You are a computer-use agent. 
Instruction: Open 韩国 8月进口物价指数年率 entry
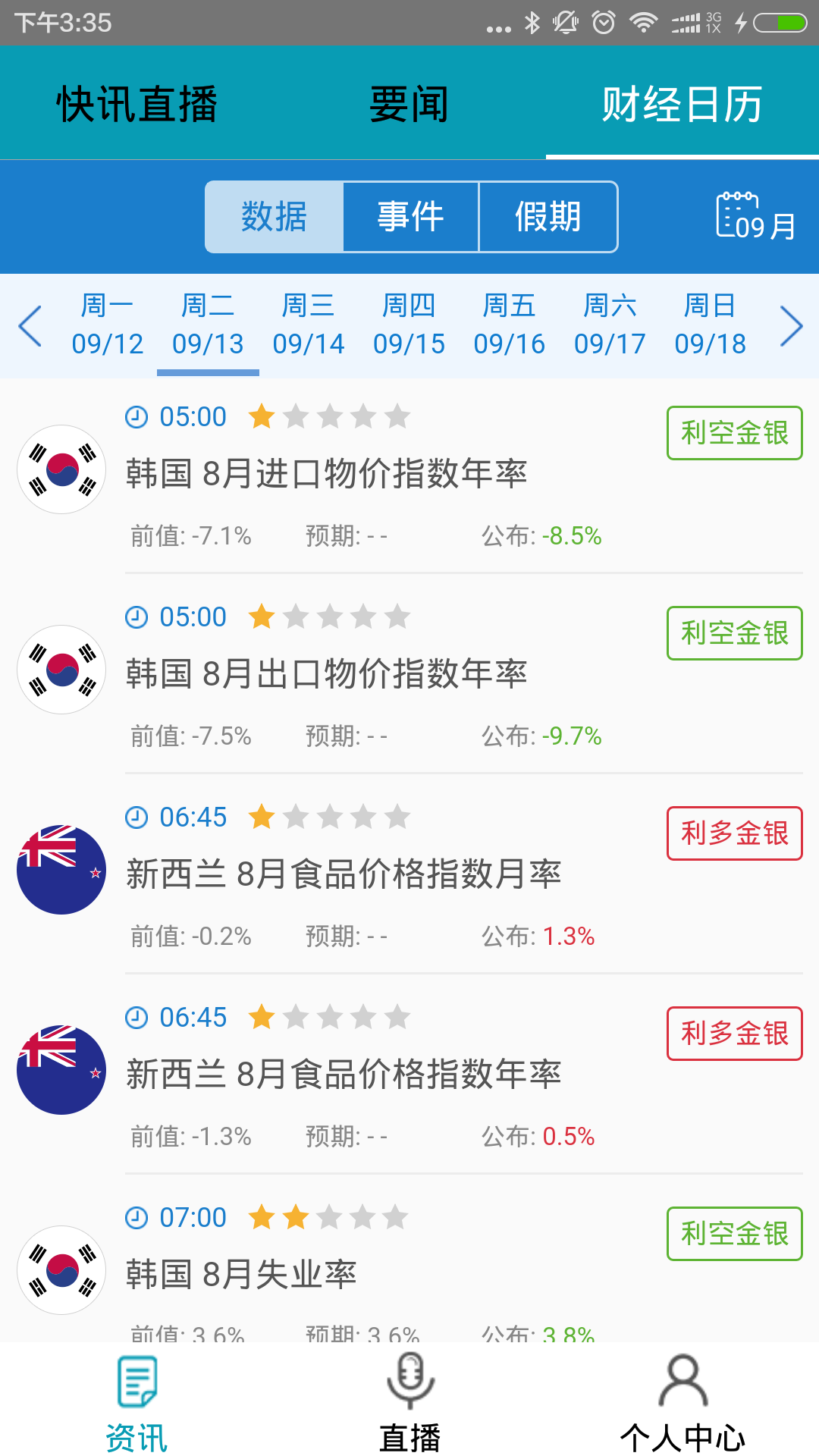coord(326,474)
